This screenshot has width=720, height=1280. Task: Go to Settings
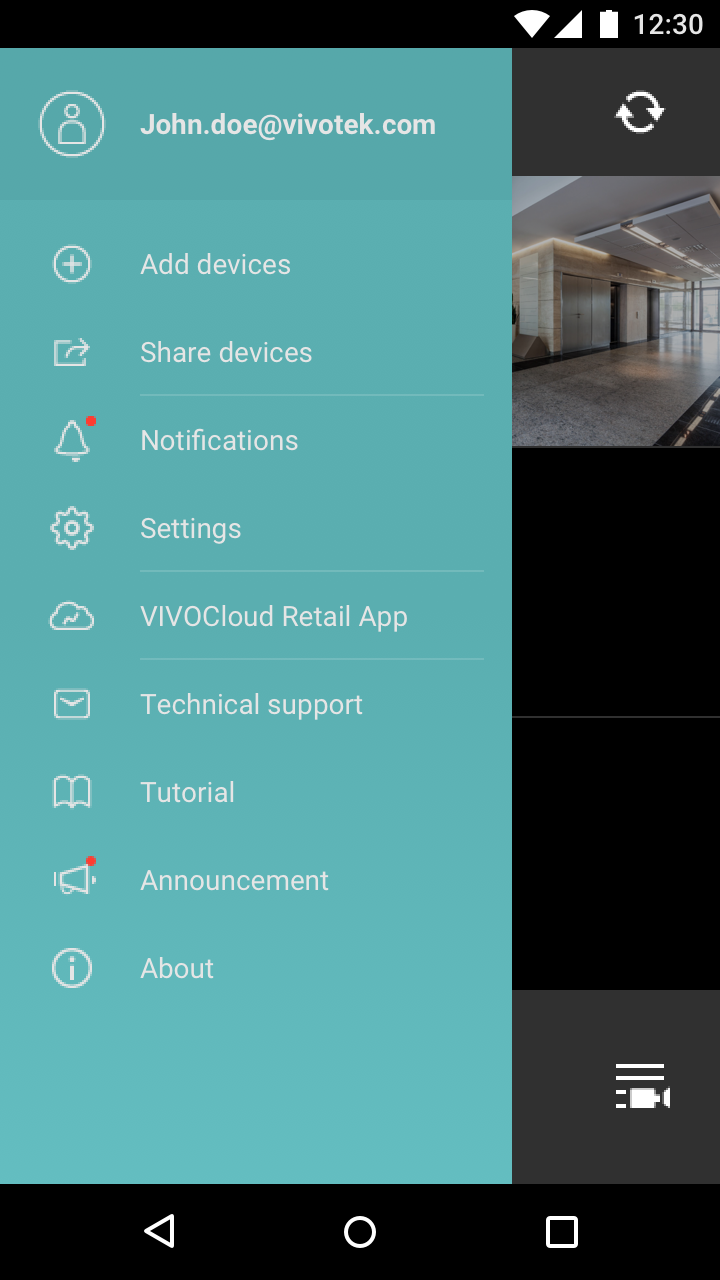(190, 529)
